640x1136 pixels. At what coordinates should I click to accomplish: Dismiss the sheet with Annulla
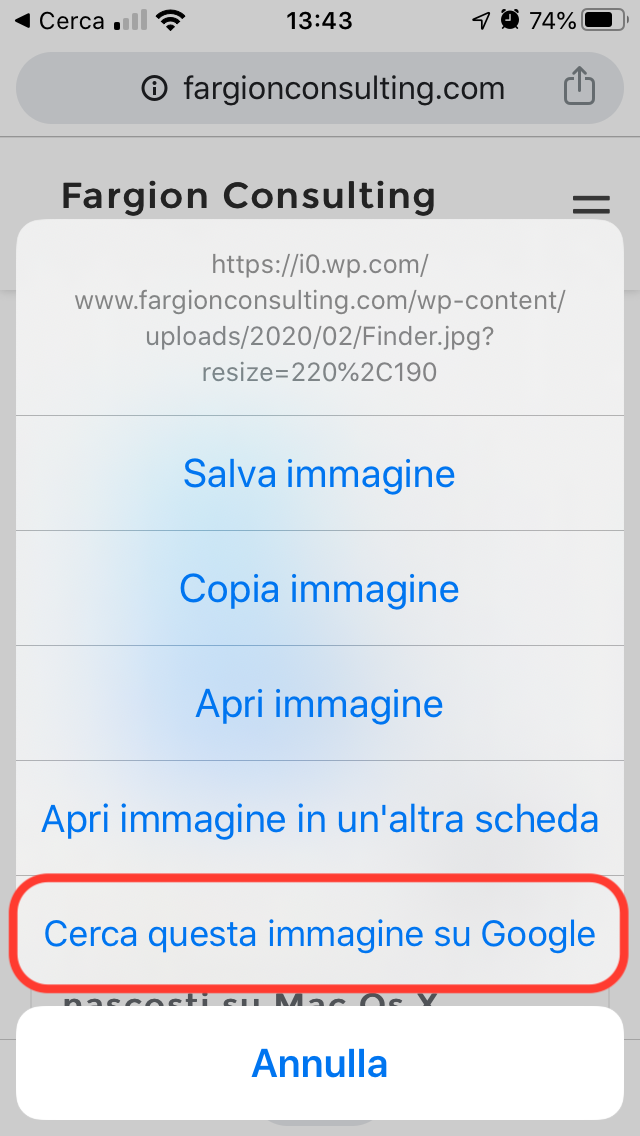pyautogui.click(x=320, y=1063)
